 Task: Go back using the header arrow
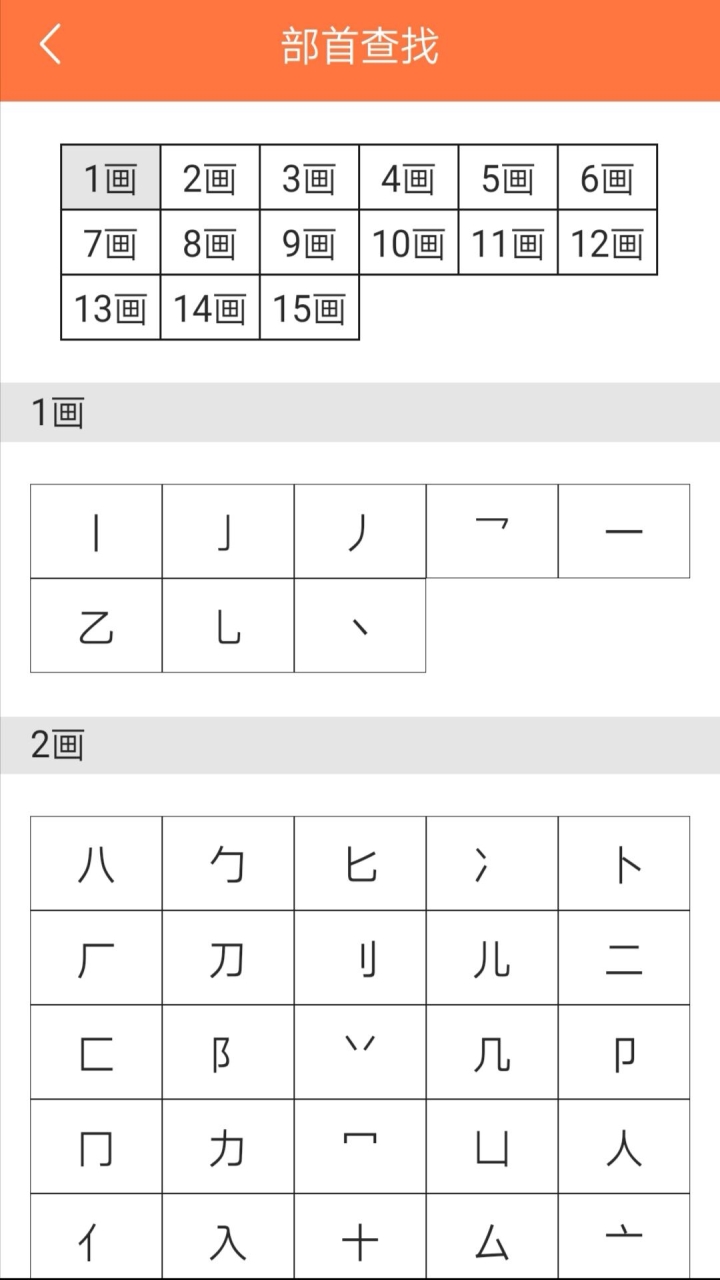50,46
